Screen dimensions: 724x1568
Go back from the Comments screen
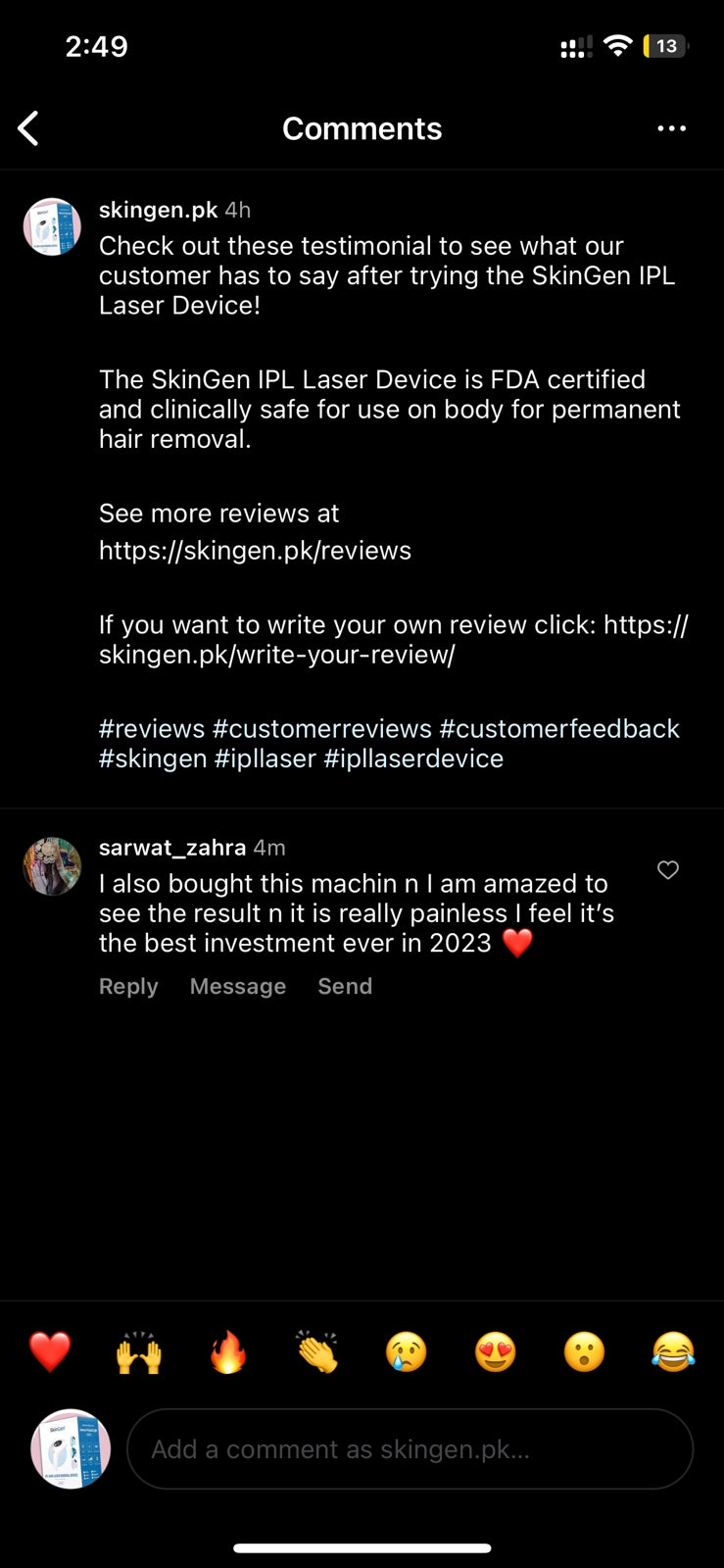(28, 128)
